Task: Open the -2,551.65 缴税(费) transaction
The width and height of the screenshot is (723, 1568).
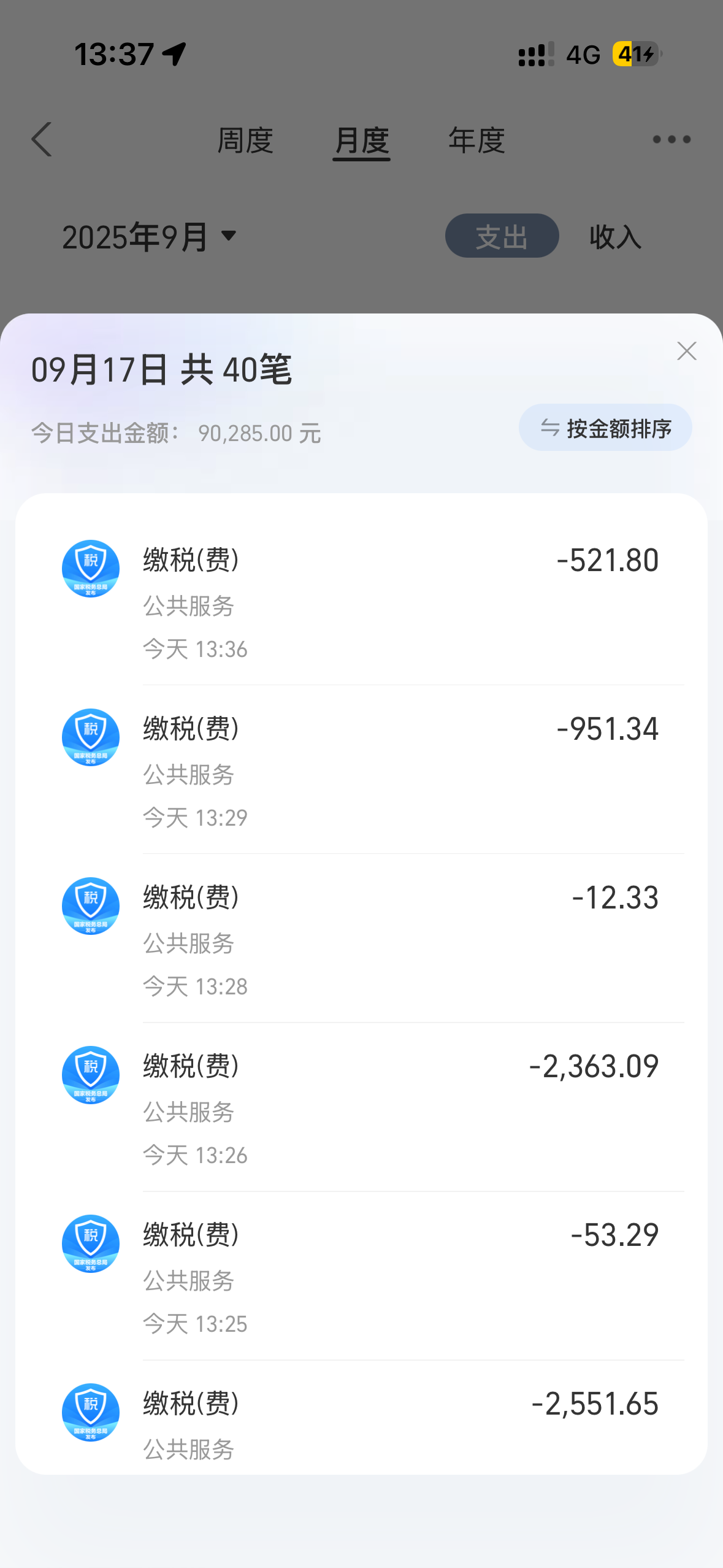Action: [361, 1417]
